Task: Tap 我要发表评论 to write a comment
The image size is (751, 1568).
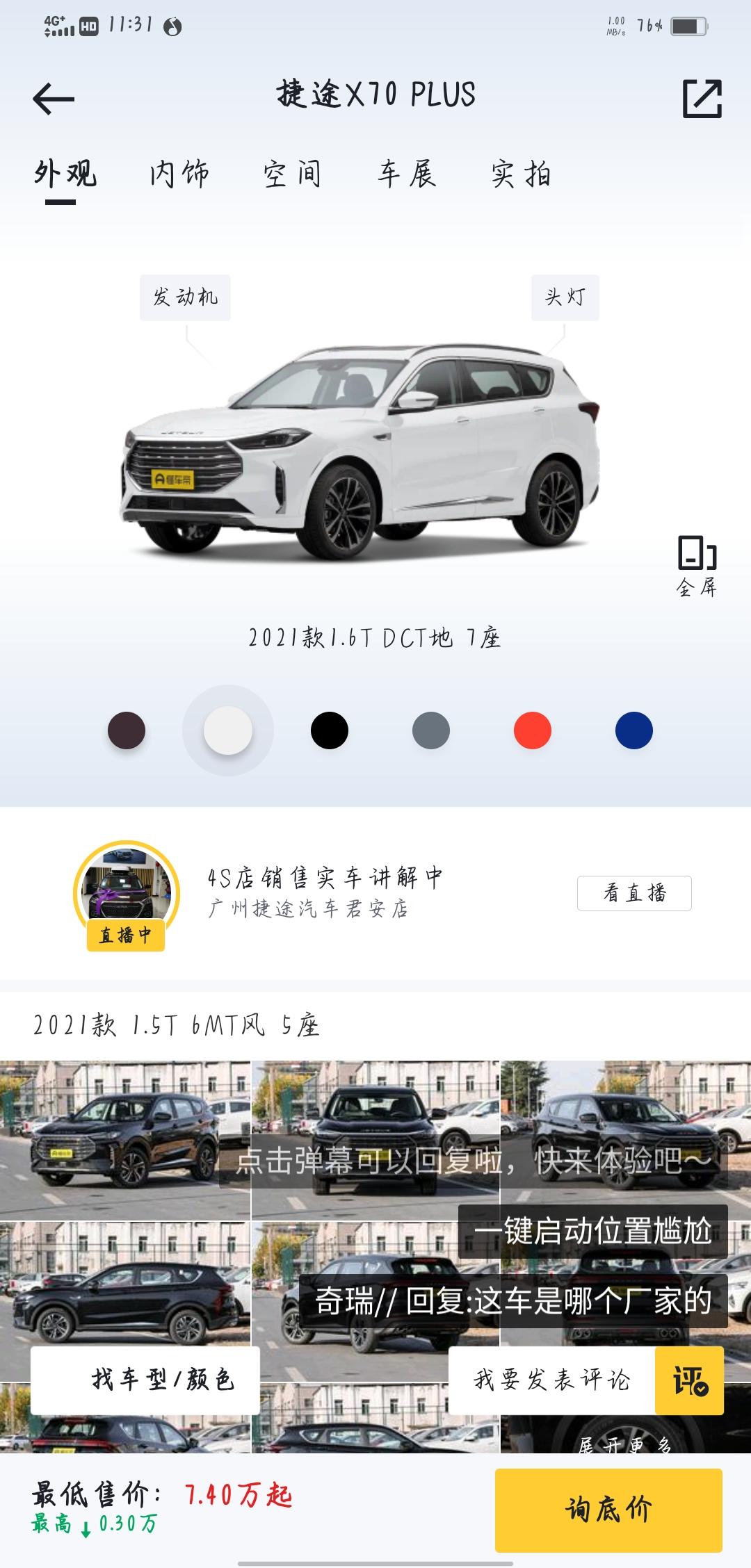Action: click(551, 1380)
